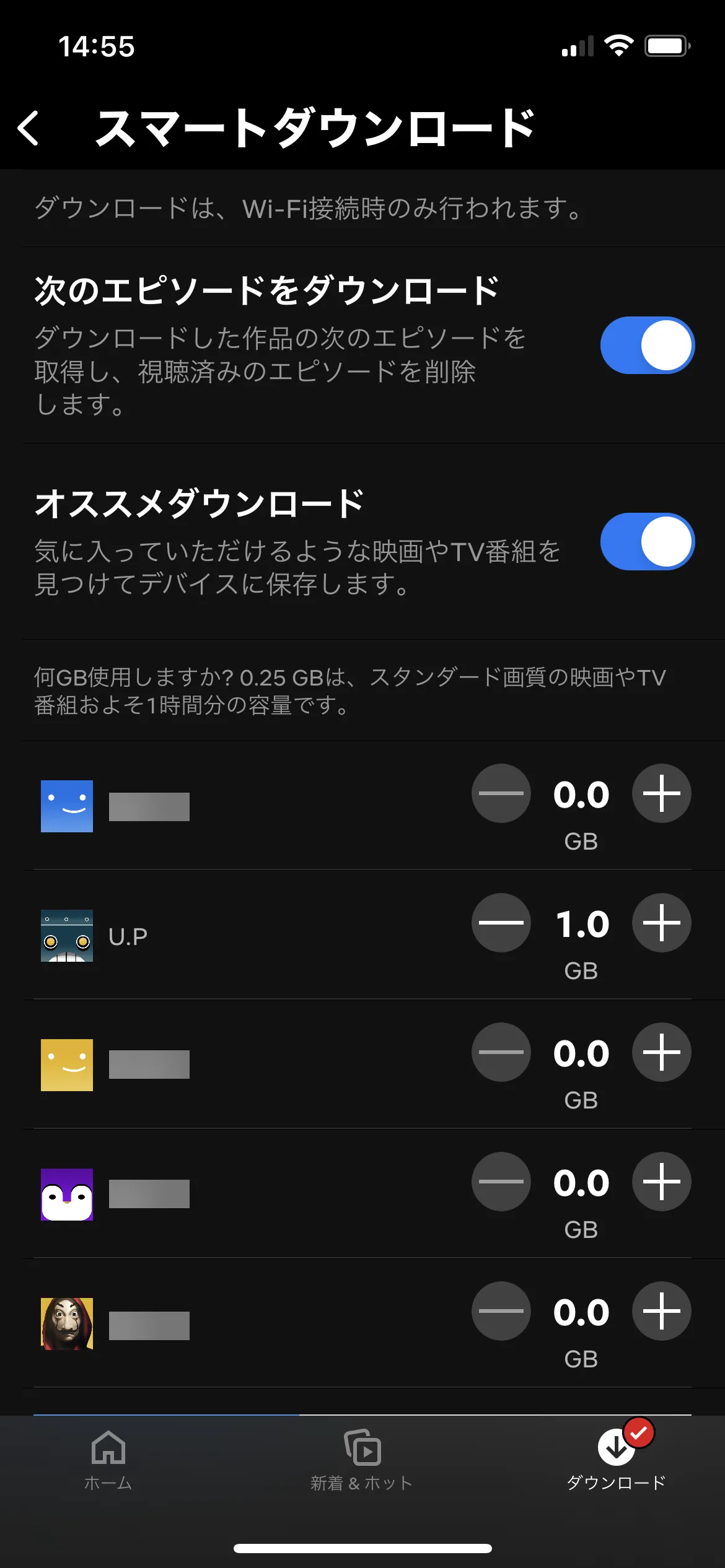Increase U.P profile storage with plus button
Image resolution: width=725 pixels, height=1568 pixels.
point(661,923)
